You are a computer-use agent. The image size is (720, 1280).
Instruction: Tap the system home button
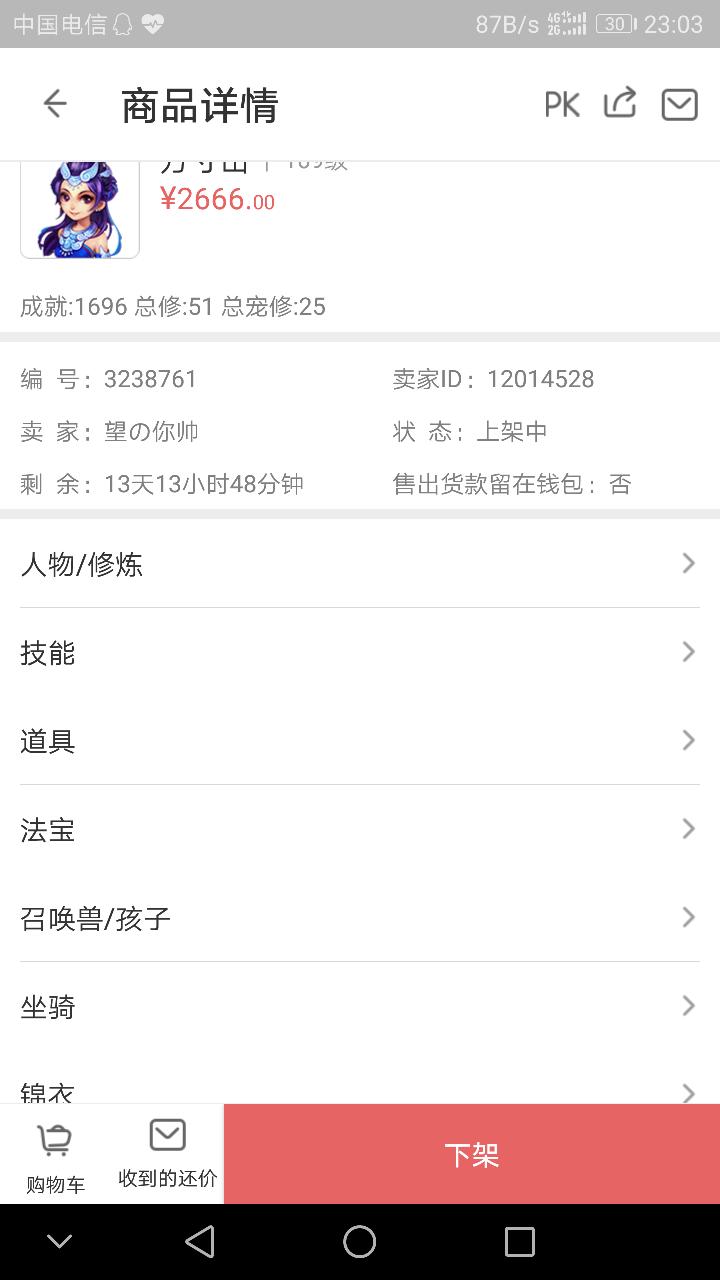(x=360, y=1242)
